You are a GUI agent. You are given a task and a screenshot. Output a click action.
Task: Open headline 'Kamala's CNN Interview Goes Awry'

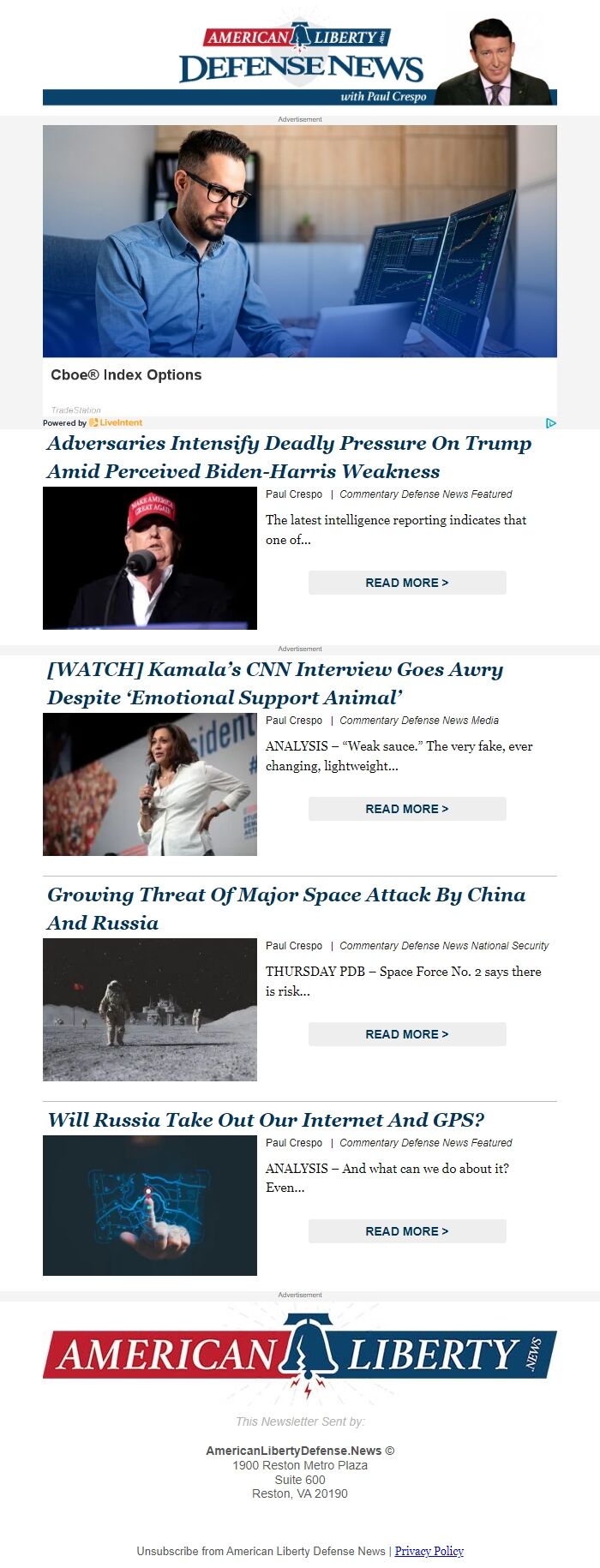pyautogui.click(x=274, y=683)
